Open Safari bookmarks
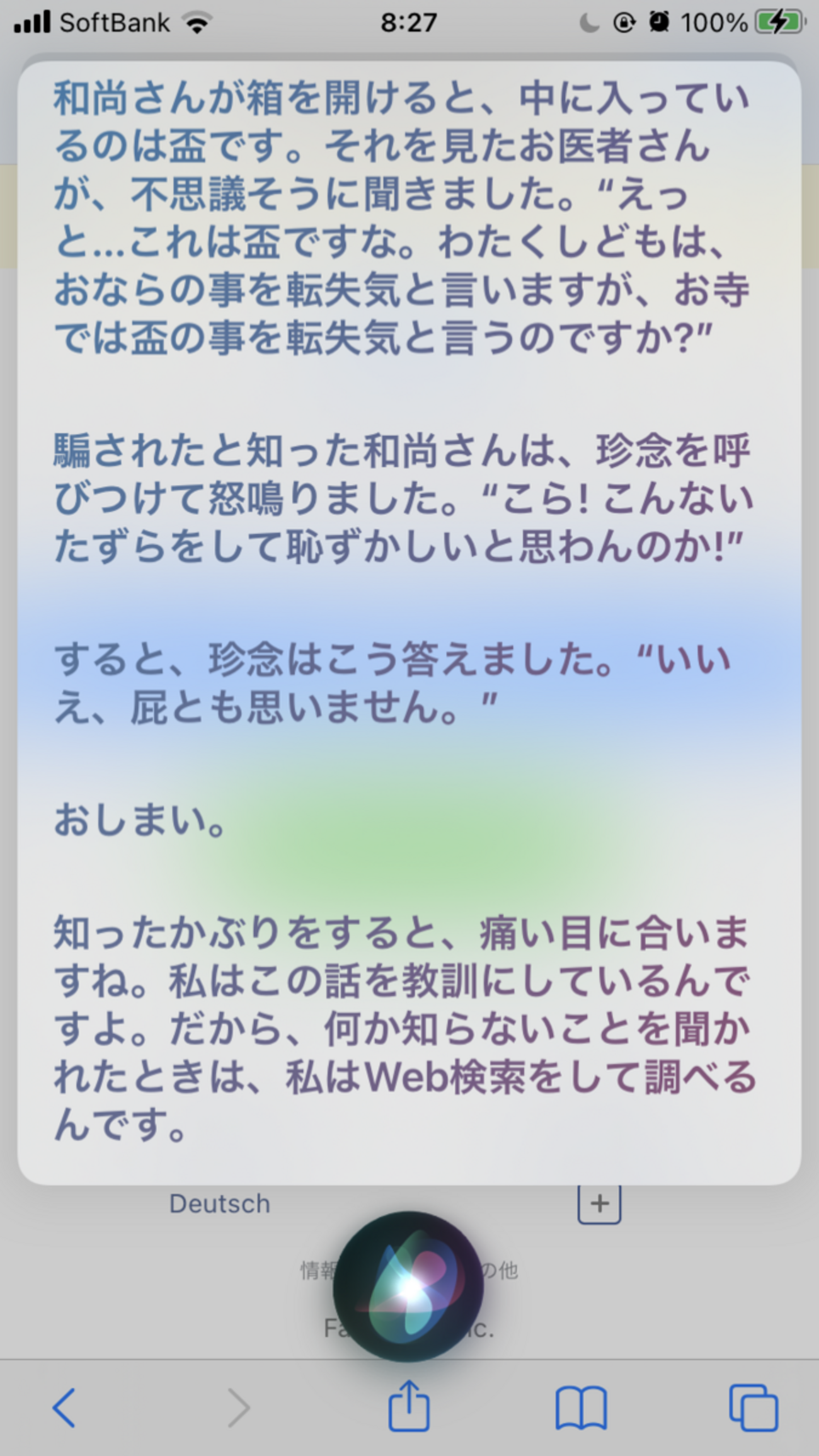Screen dimensions: 819x1456 [580, 1407]
